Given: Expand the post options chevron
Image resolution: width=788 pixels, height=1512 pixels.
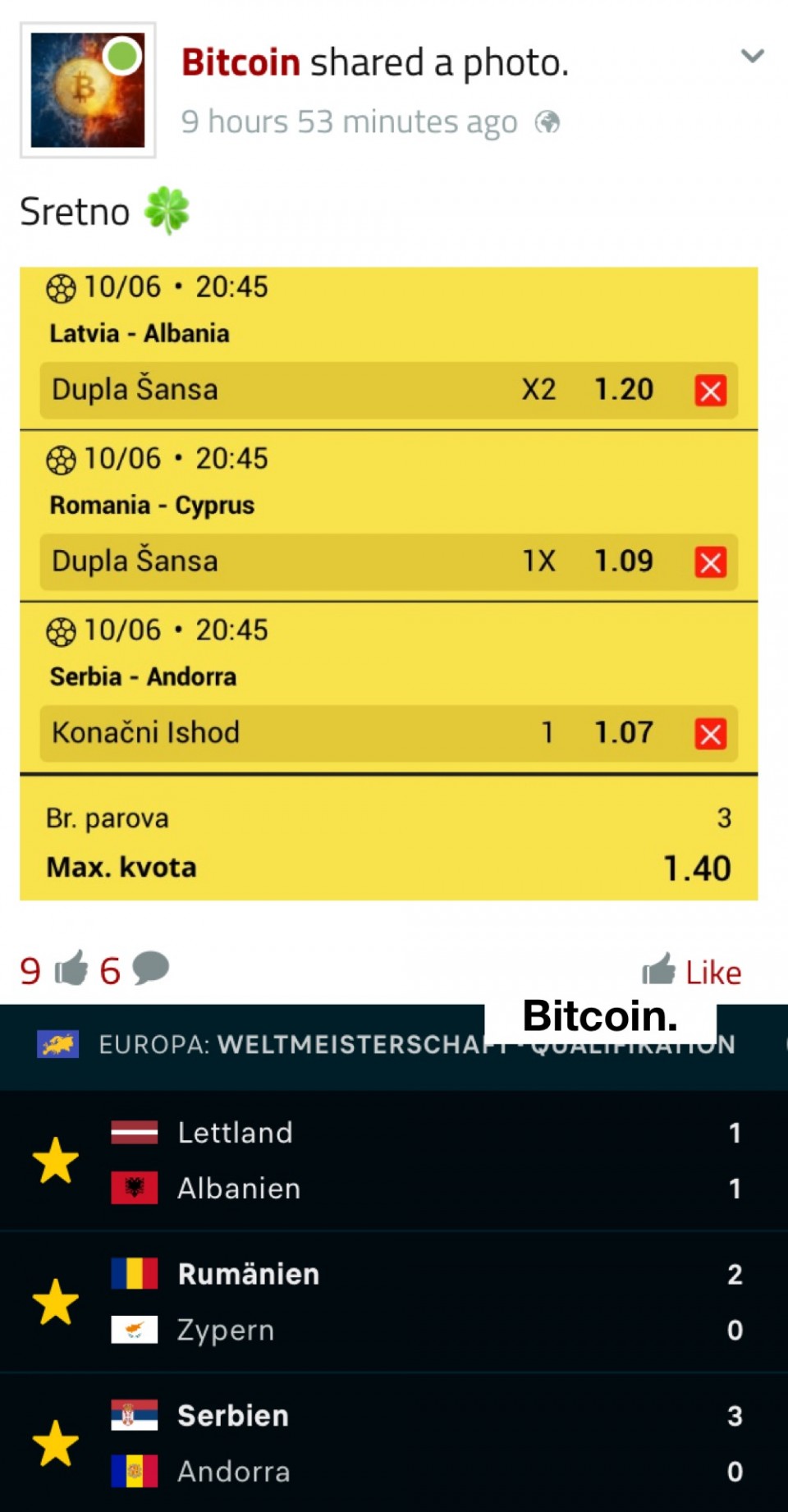Looking at the screenshot, I should [x=752, y=56].
